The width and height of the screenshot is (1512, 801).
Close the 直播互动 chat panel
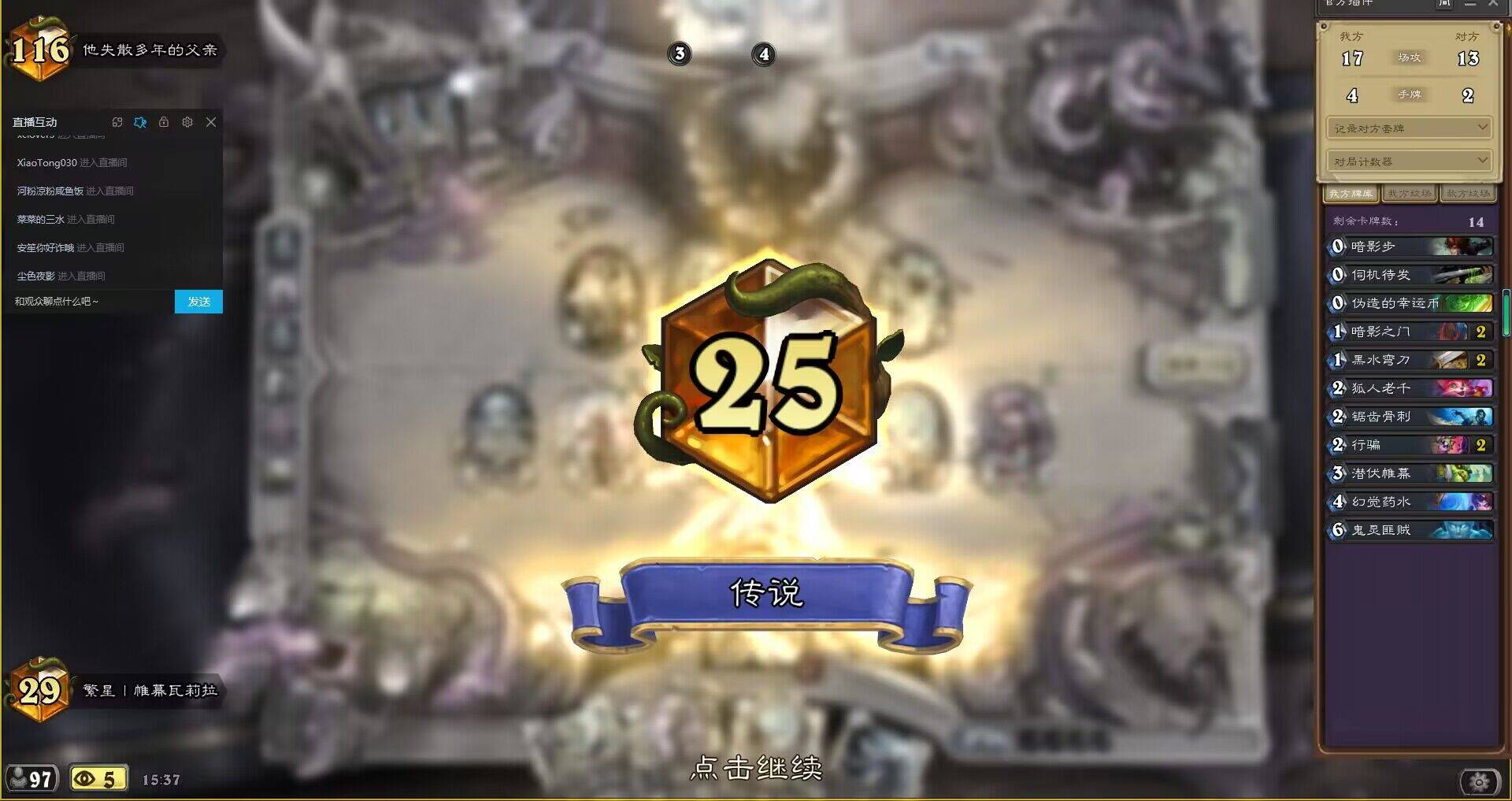[210, 122]
